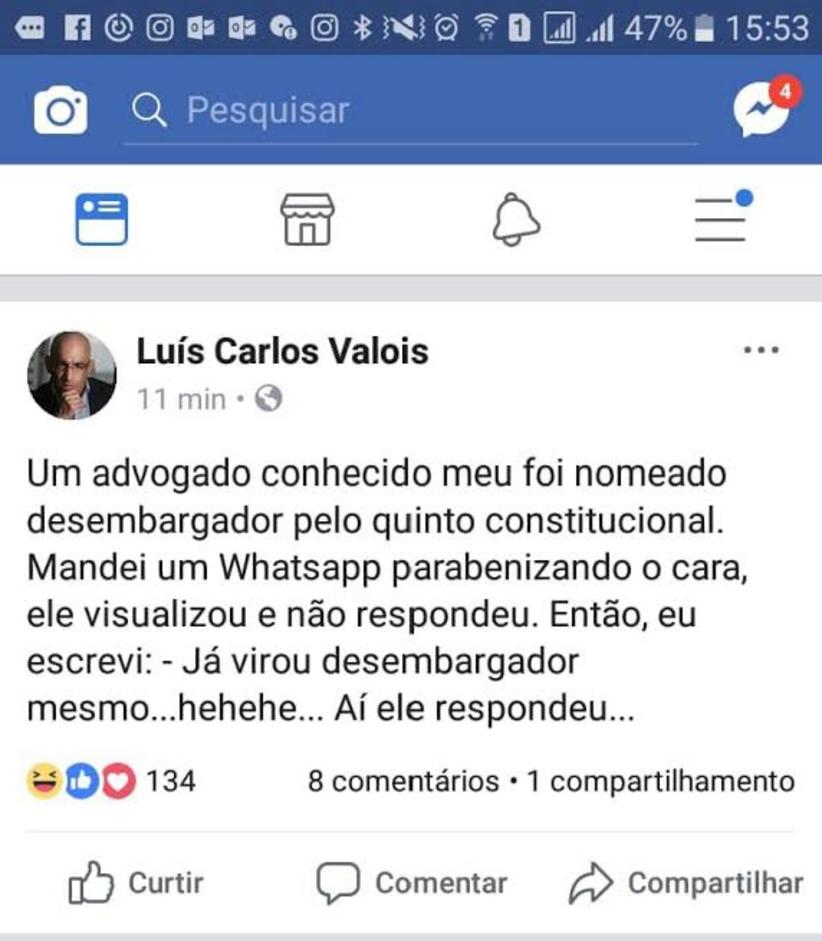This screenshot has width=822, height=941.
Task: Switch to the Marketplace tab
Action: tap(307, 219)
